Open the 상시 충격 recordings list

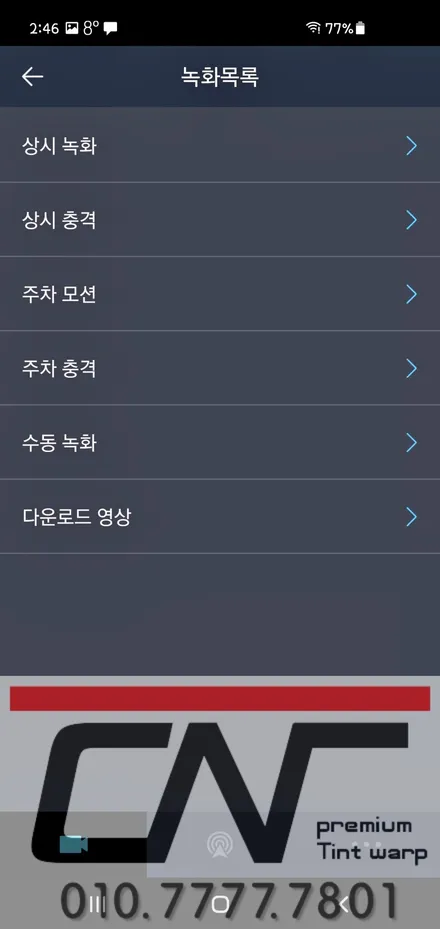(x=220, y=220)
